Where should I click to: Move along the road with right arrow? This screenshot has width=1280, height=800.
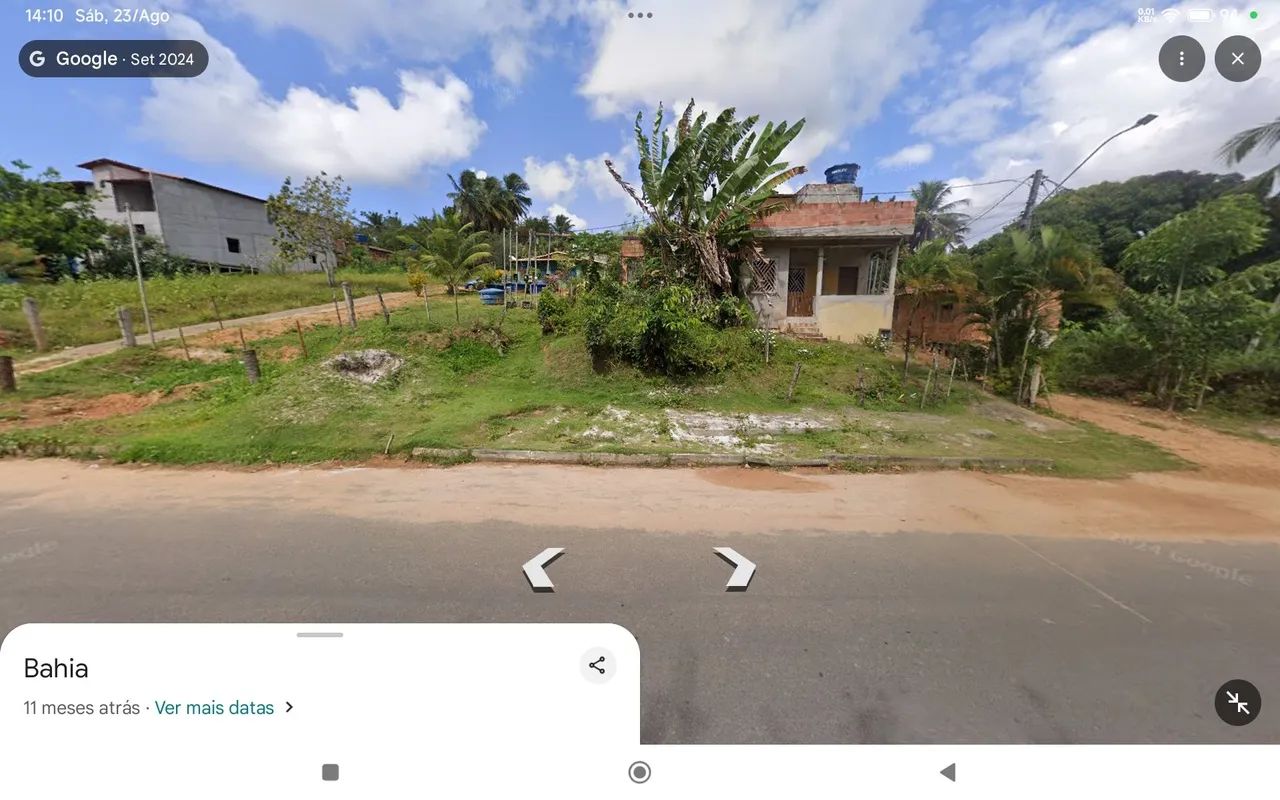click(x=735, y=568)
